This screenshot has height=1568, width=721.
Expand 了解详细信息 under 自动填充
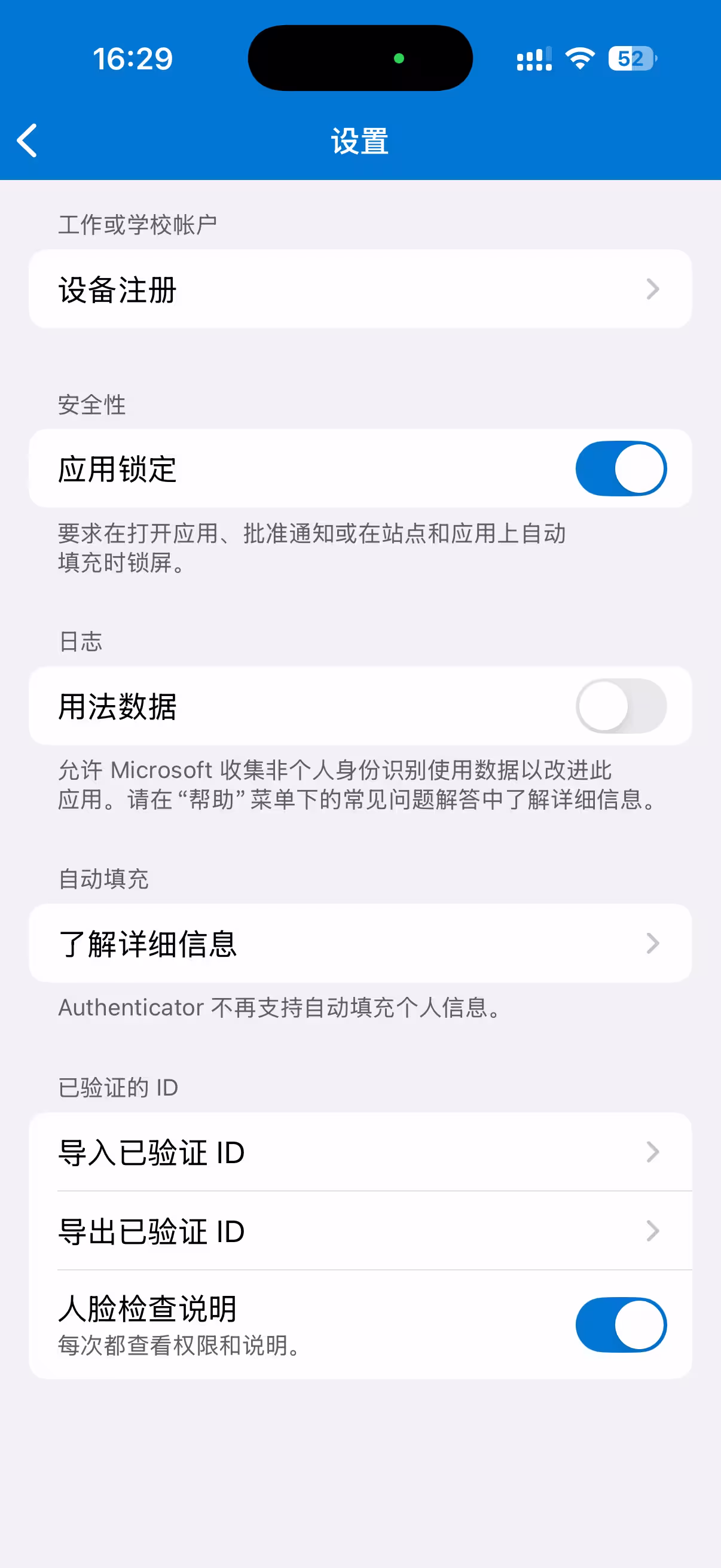pos(360,943)
